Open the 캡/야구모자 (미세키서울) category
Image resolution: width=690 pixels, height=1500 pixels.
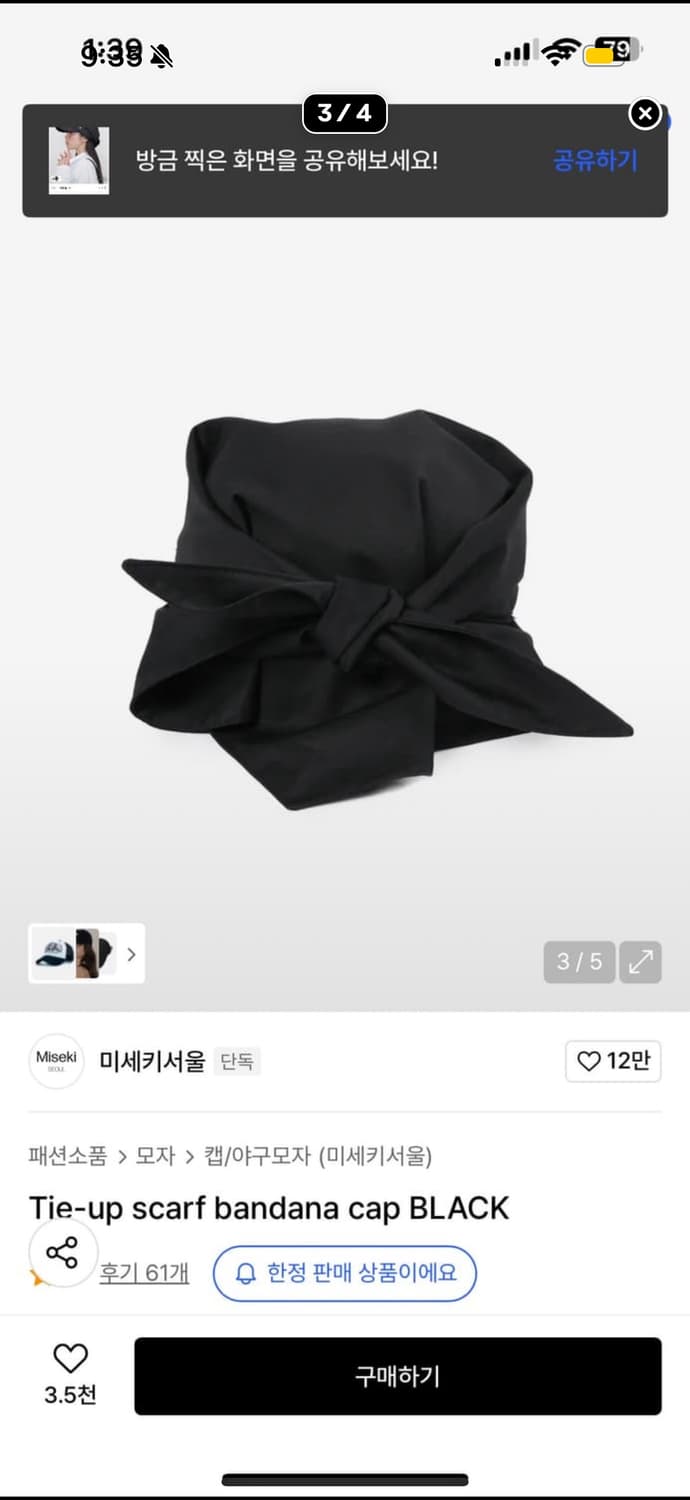pos(318,1156)
